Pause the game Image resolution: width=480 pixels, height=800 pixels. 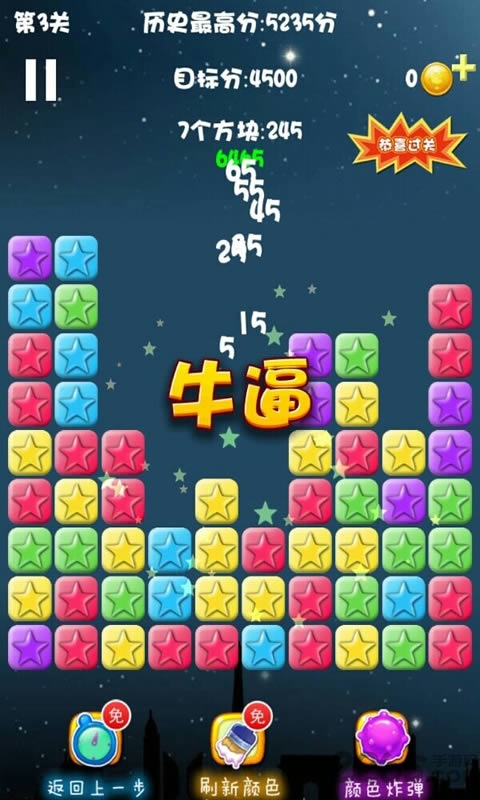click(x=41, y=80)
